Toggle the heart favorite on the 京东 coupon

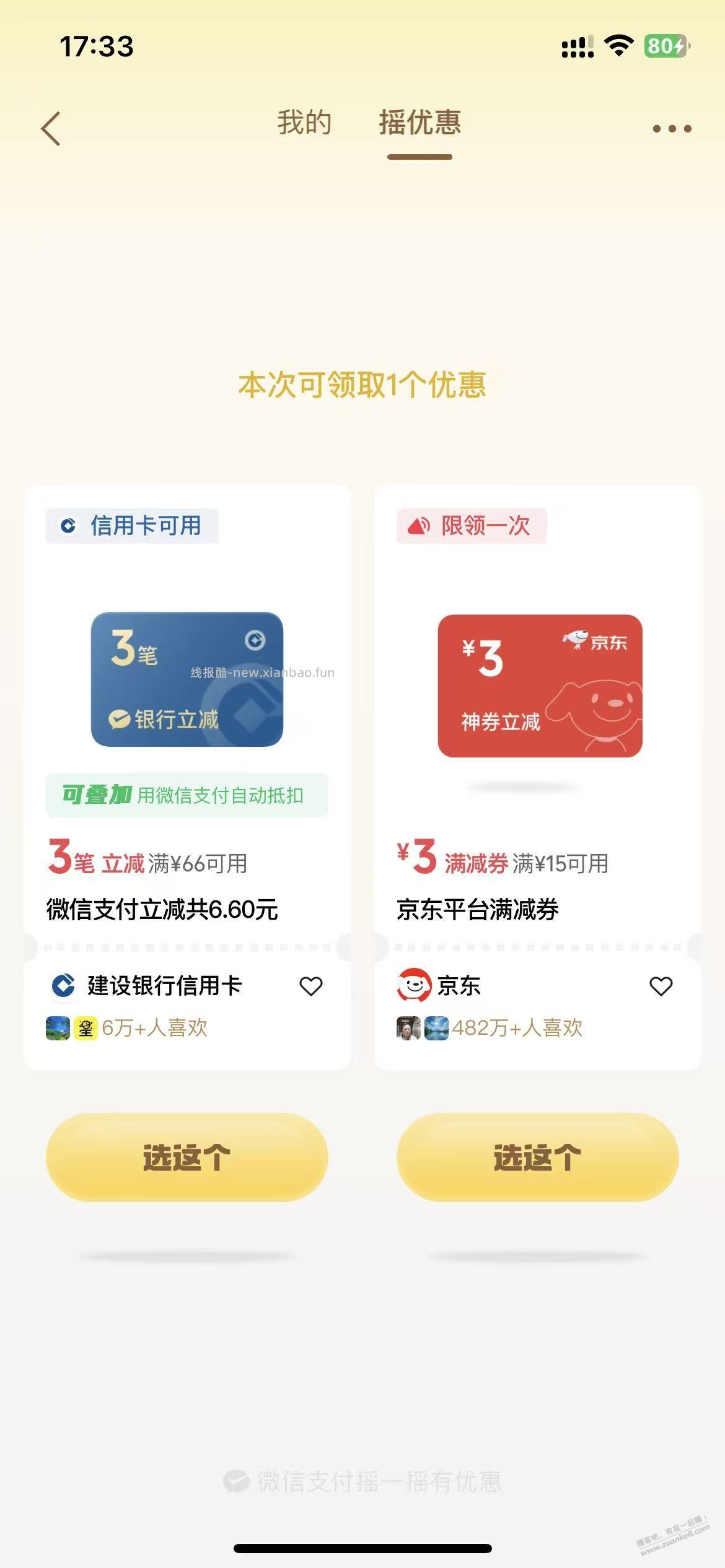tap(661, 985)
